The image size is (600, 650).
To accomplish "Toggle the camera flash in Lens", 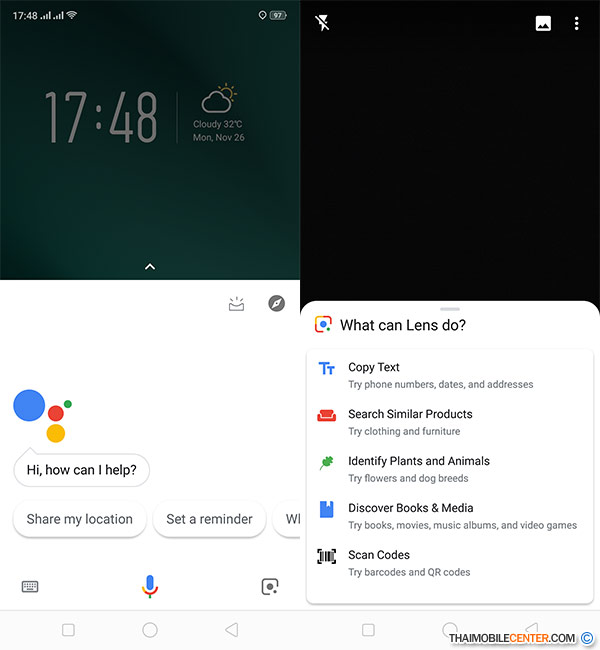I will (x=322, y=23).
